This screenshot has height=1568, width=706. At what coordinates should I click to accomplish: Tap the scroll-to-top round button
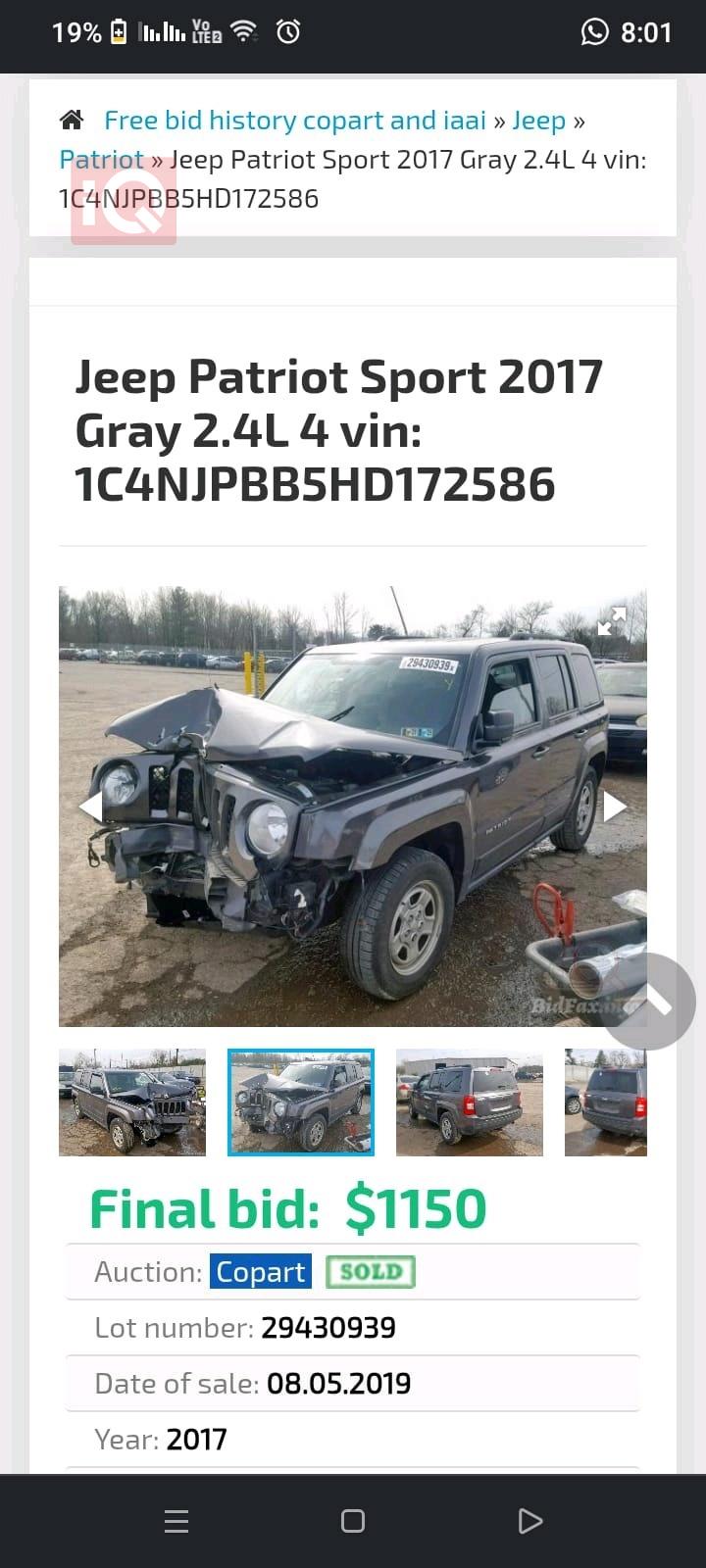tap(648, 1001)
